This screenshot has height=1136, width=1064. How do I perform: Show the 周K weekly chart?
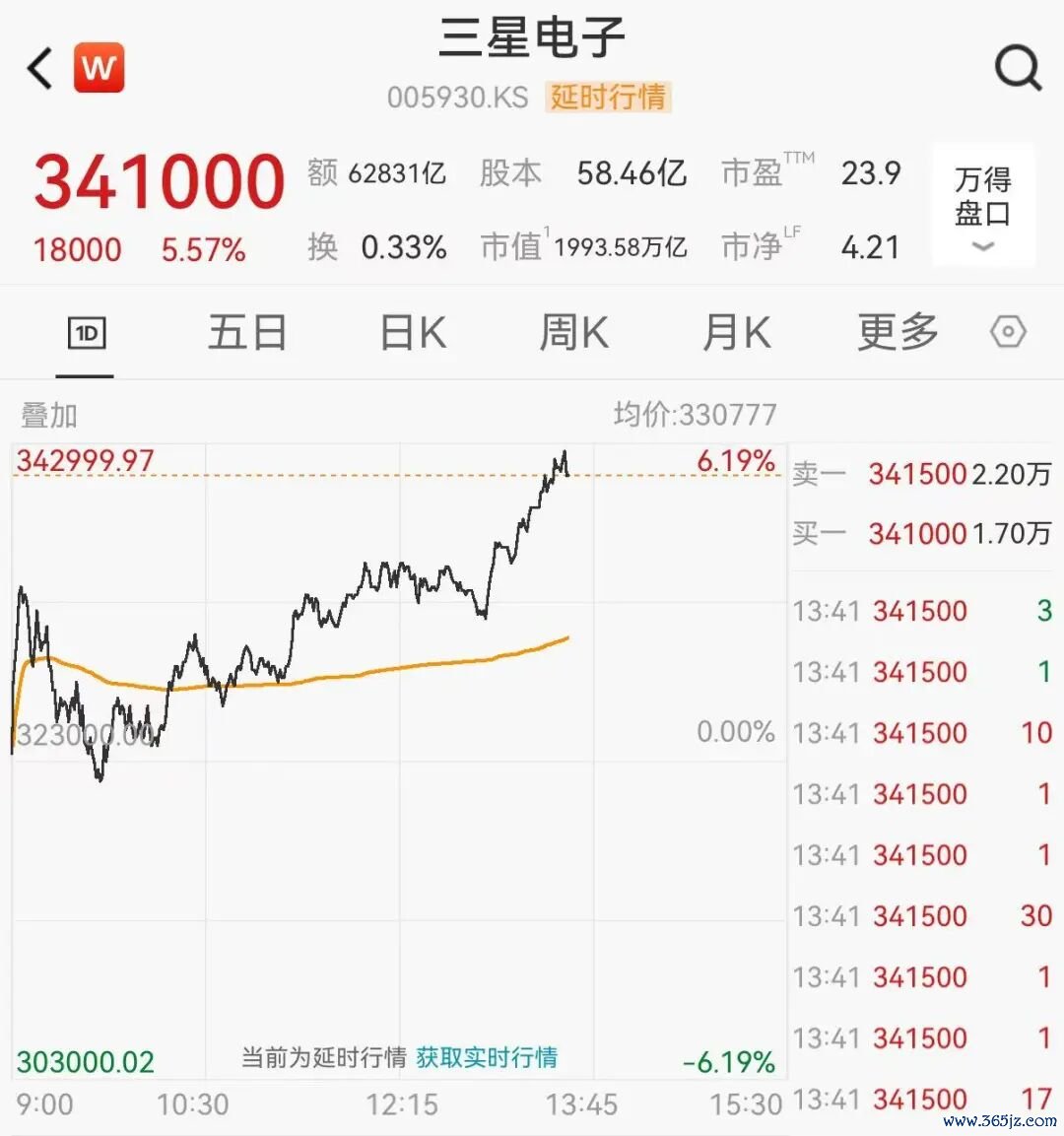point(573,333)
